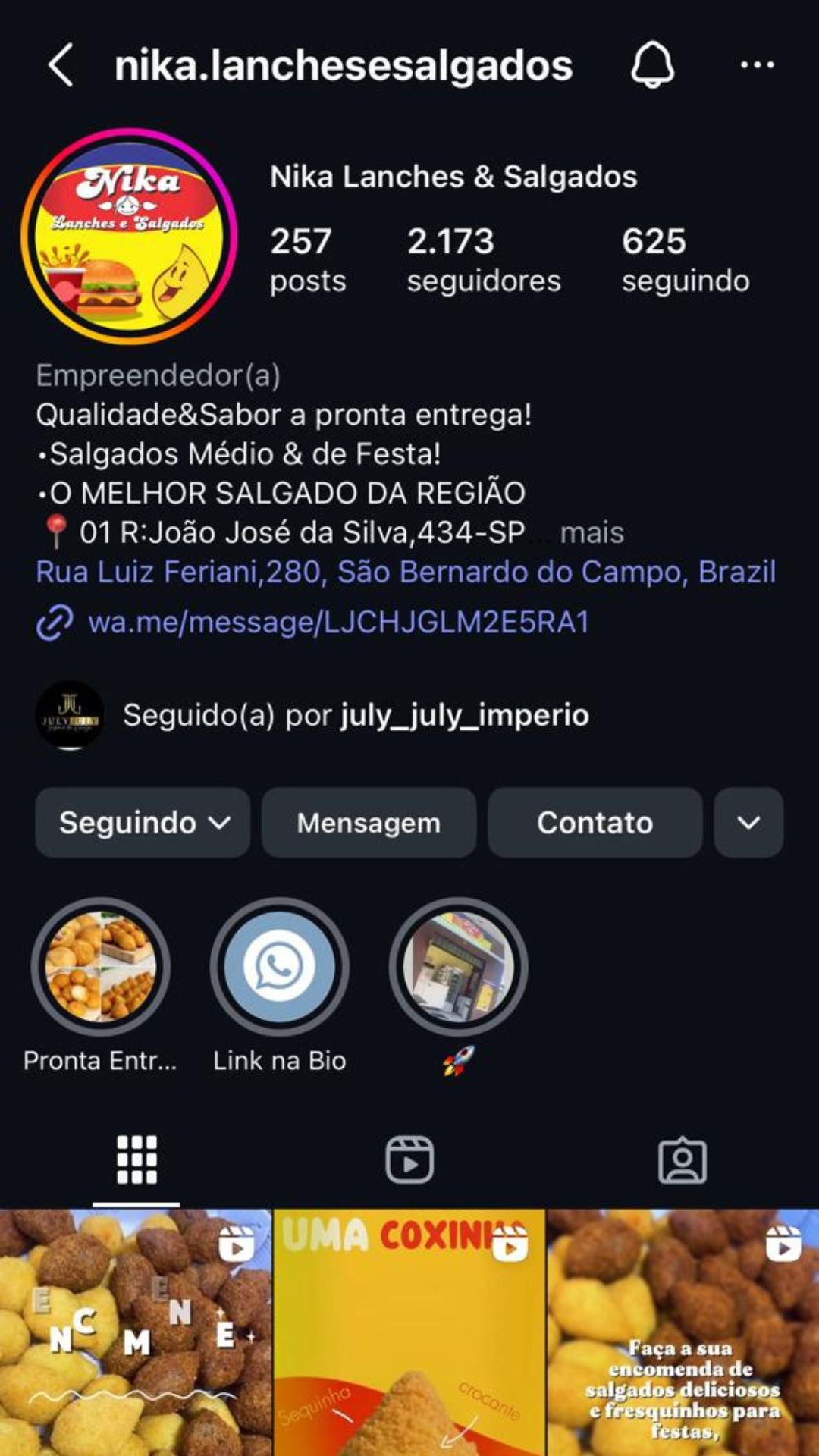Switch to the tagged photos tab

682,1159
